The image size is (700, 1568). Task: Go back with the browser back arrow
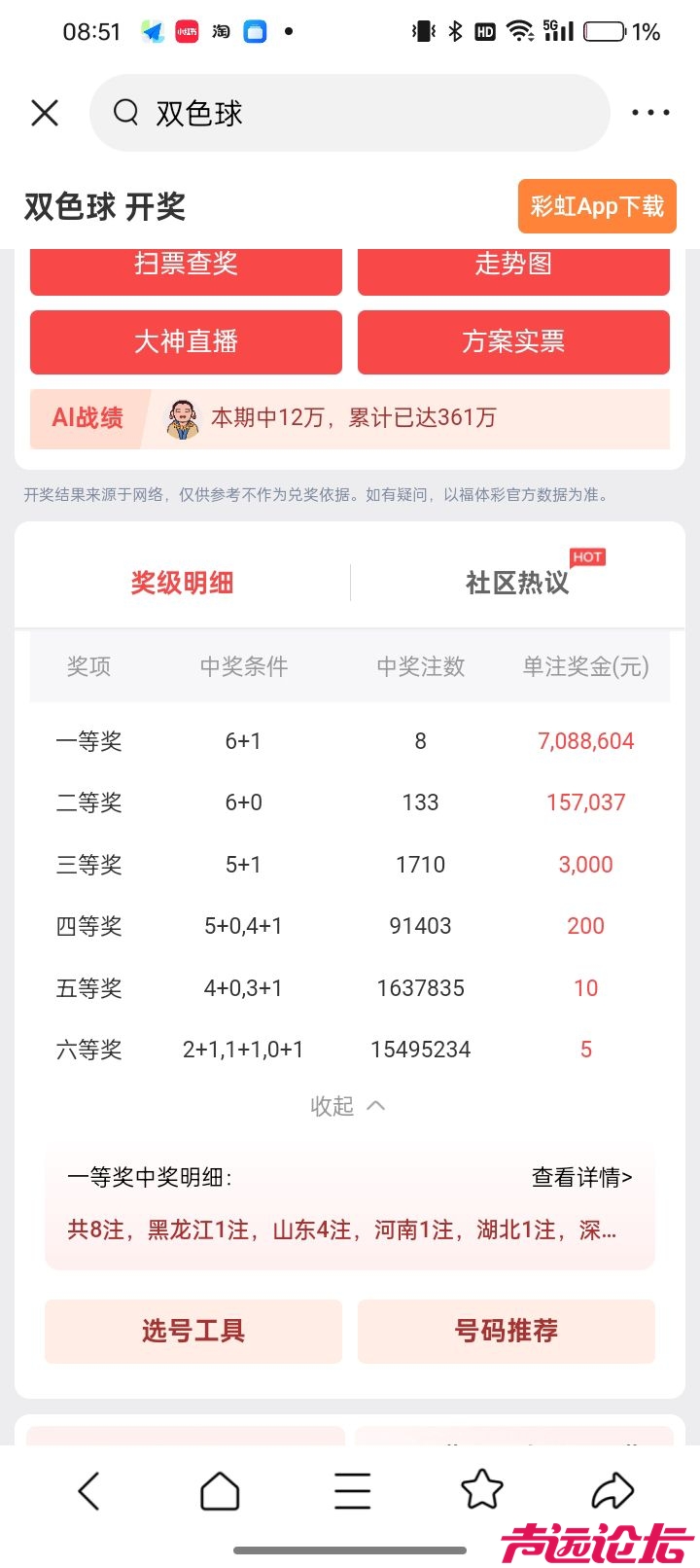88,1490
